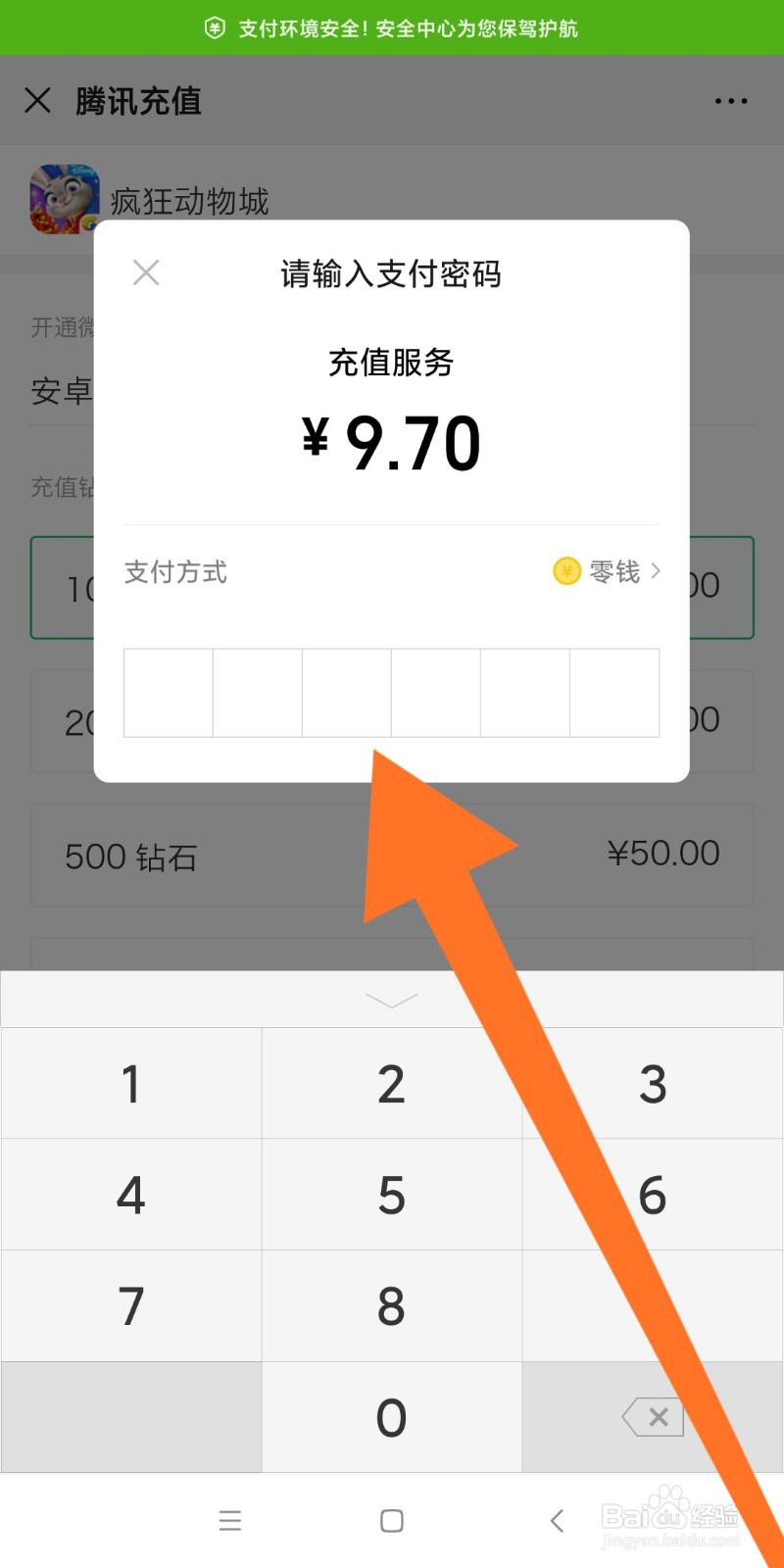Click the safety center ¥ shield icon
The width and height of the screenshot is (784, 1568).
(x=215, y=28)
